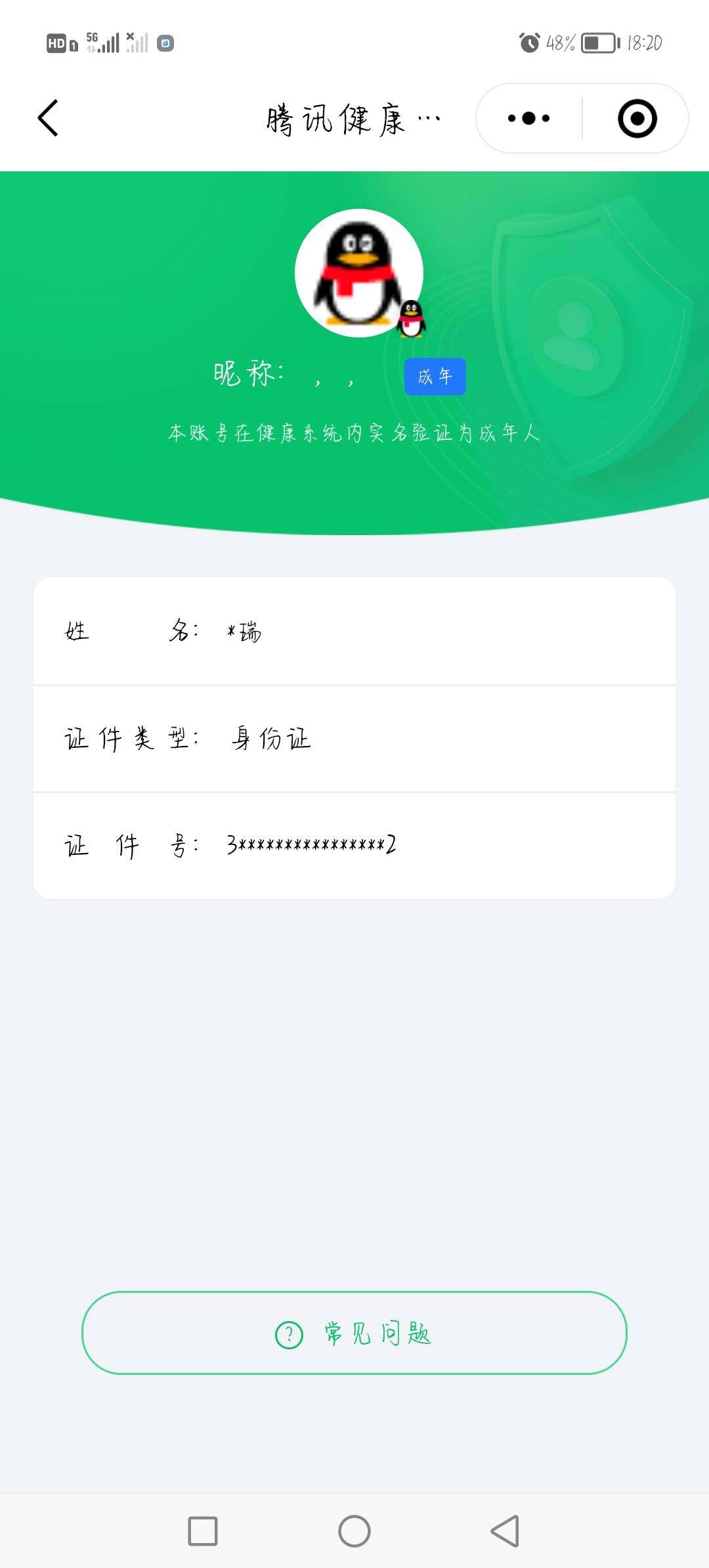Tap the back arrow to return
Viewport: 709px width, 1568px height.
pos(47,118)
